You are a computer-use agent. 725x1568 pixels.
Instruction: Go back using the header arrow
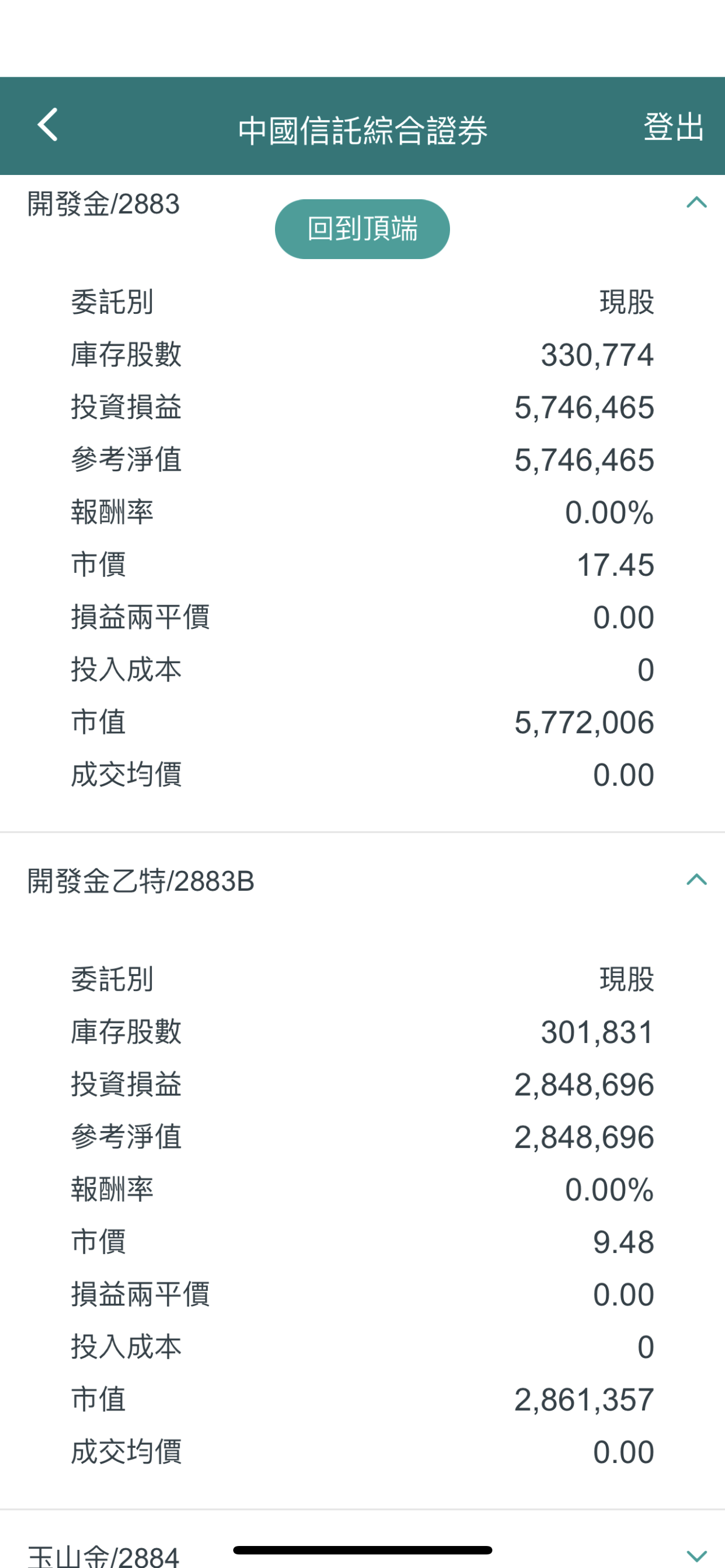pyautogui.click(x=47, y=125)
